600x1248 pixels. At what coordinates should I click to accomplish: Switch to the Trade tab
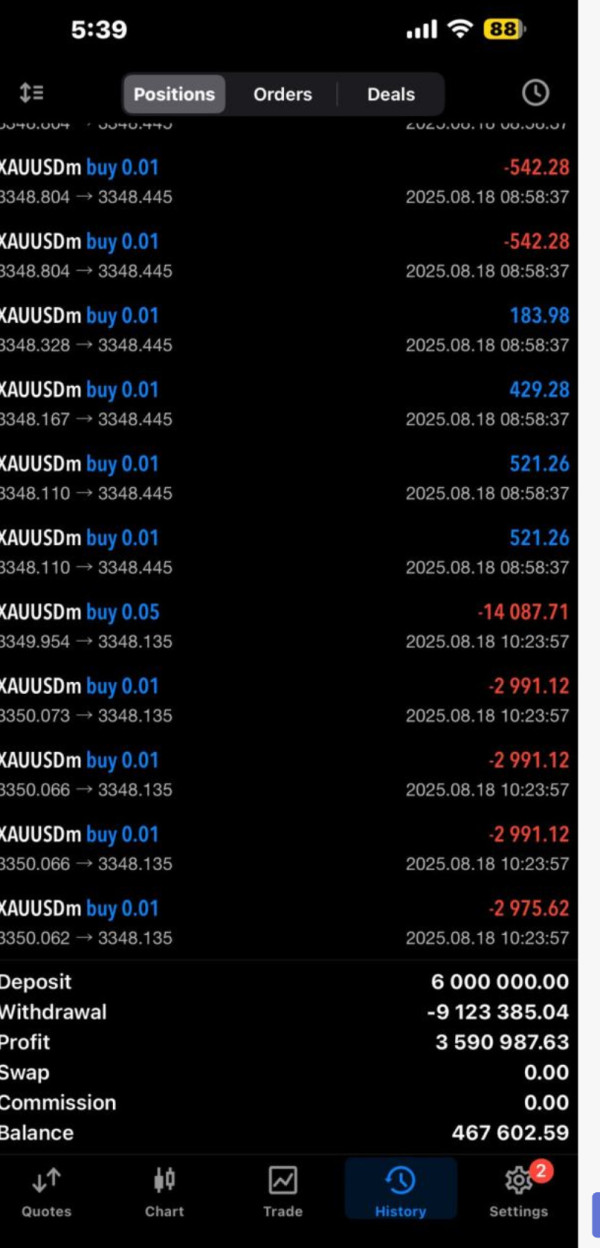[x=282, y=1191]
